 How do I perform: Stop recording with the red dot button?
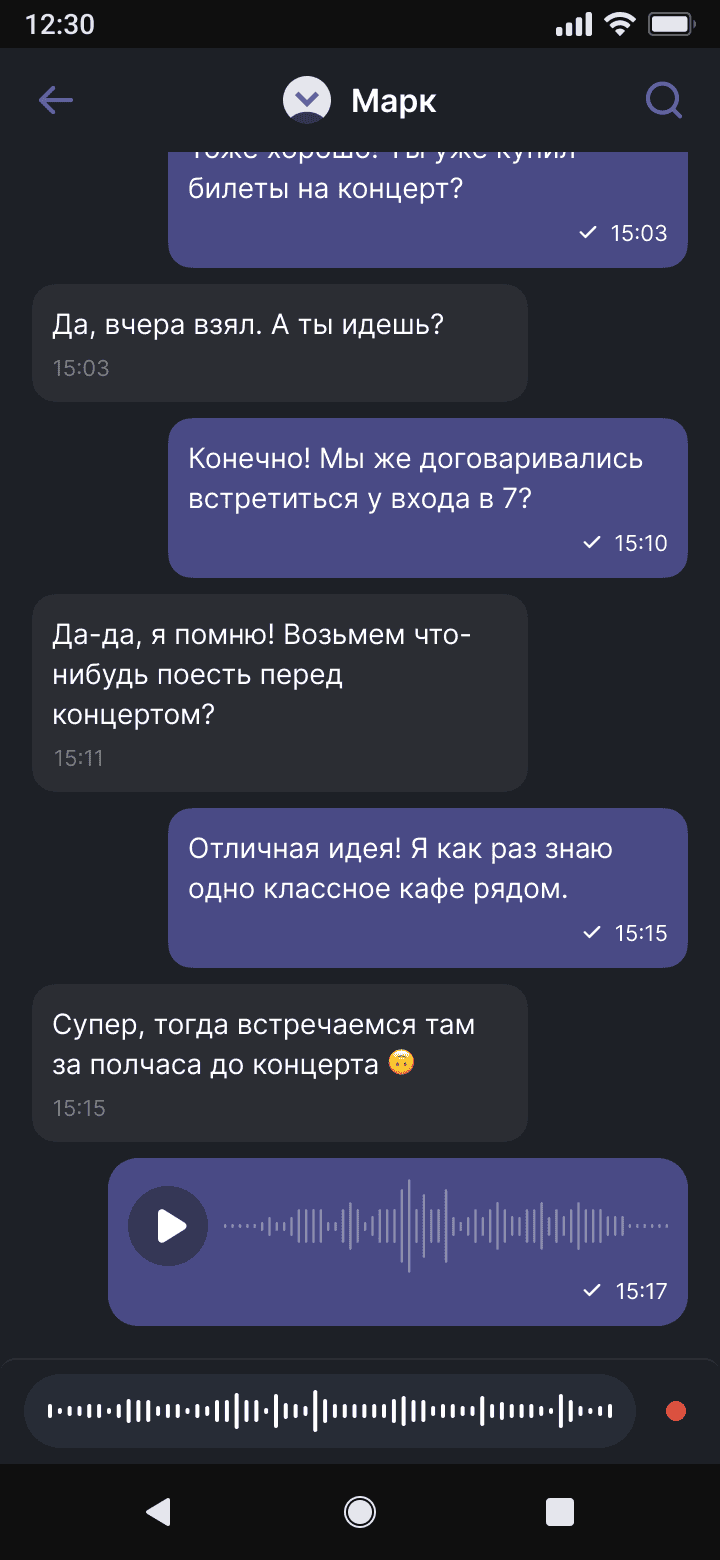click(x=676, y=1412)
